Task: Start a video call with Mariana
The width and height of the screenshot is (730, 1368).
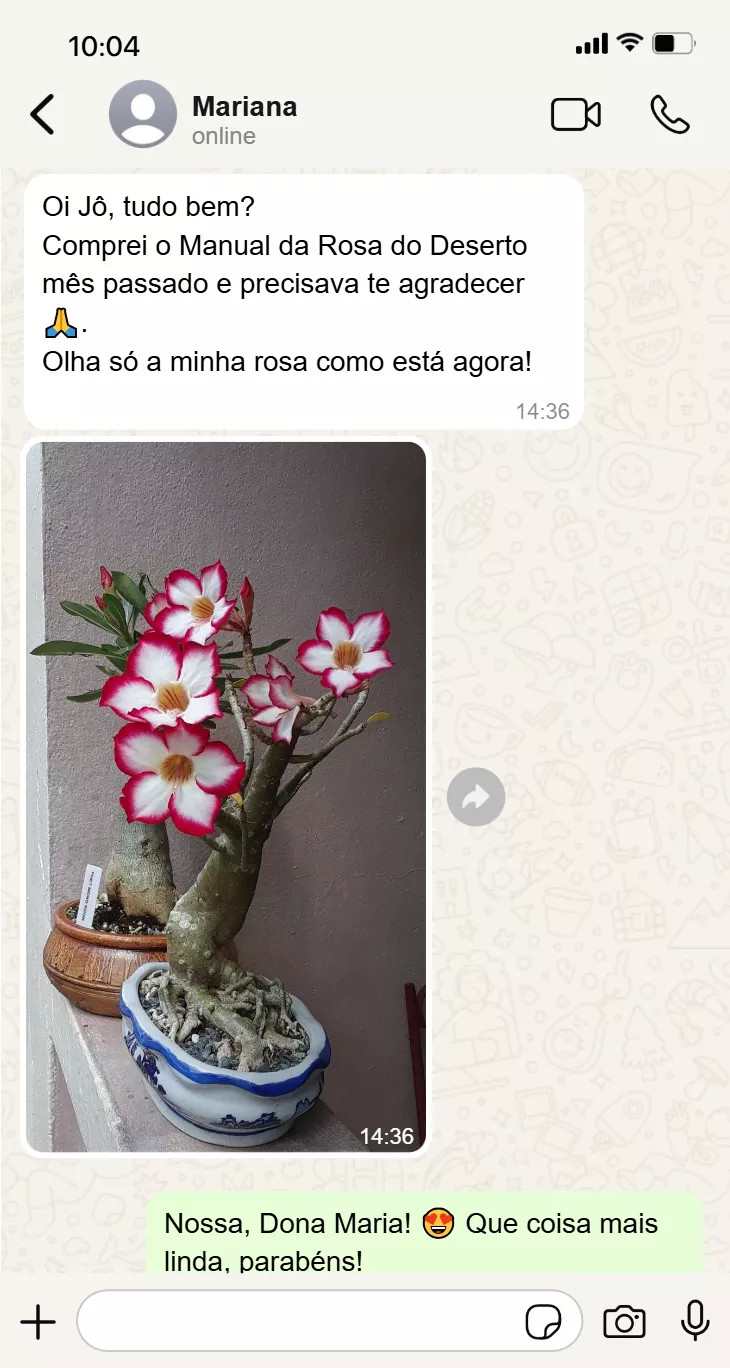Action: (576, 115)
